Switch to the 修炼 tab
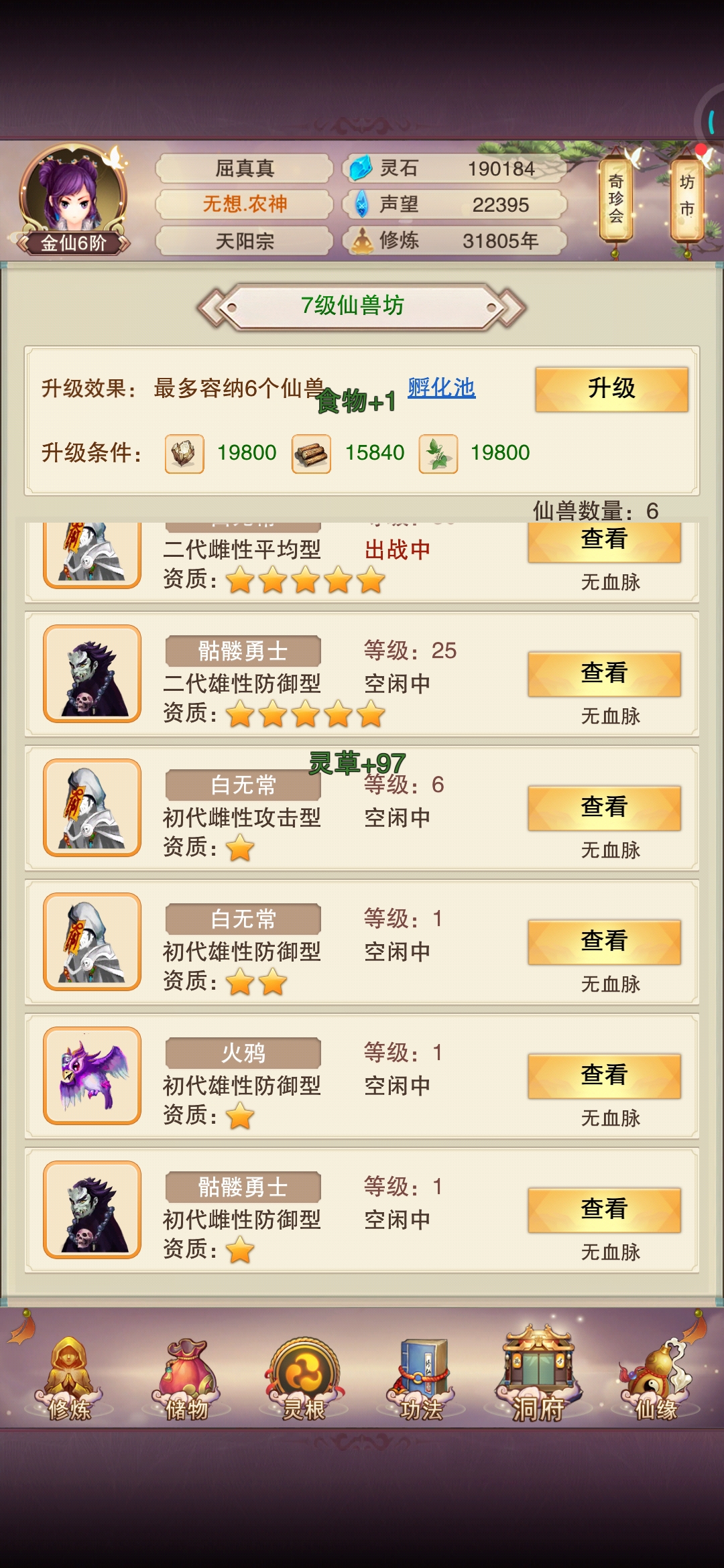This screenshot has width=724, height=1568. click(68, 1379)
